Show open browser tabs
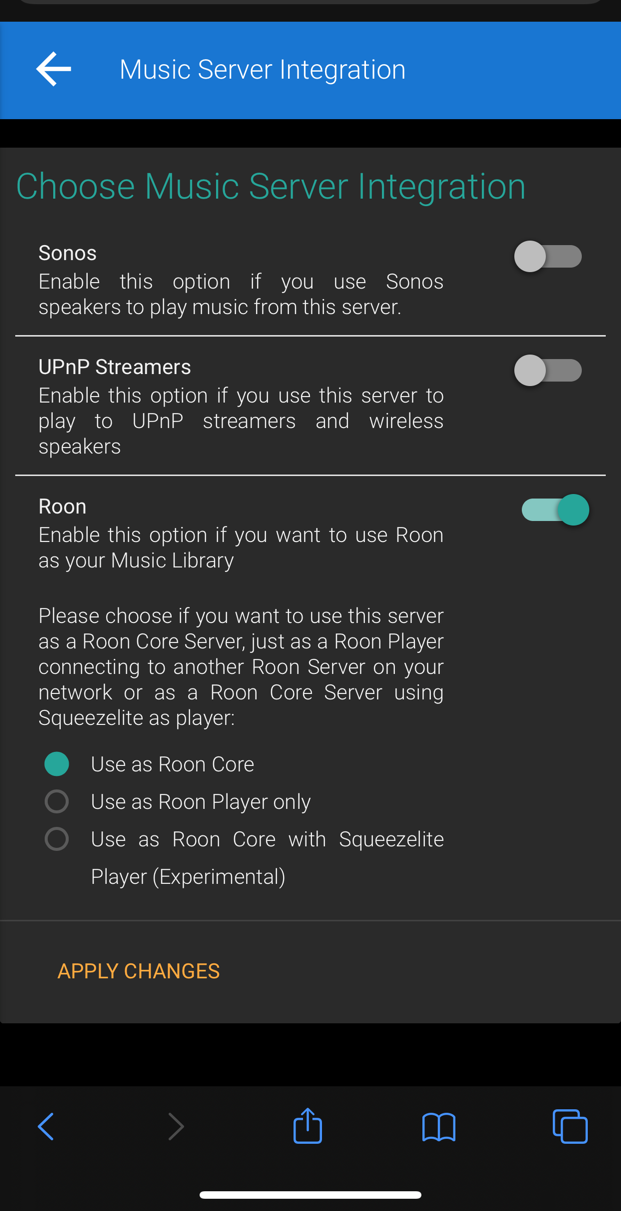The height and width of the screenshot is (1211, 621). tap(570, 1126)
